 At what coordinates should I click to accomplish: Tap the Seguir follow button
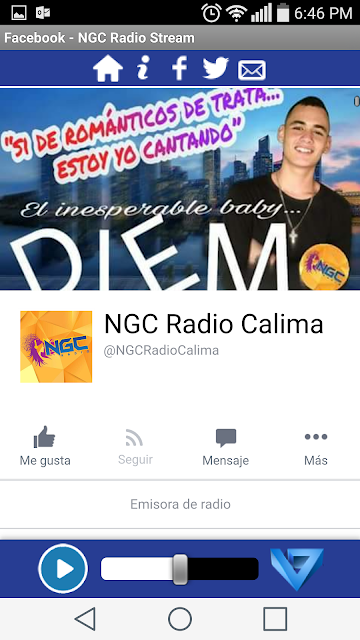pos(135,446)
